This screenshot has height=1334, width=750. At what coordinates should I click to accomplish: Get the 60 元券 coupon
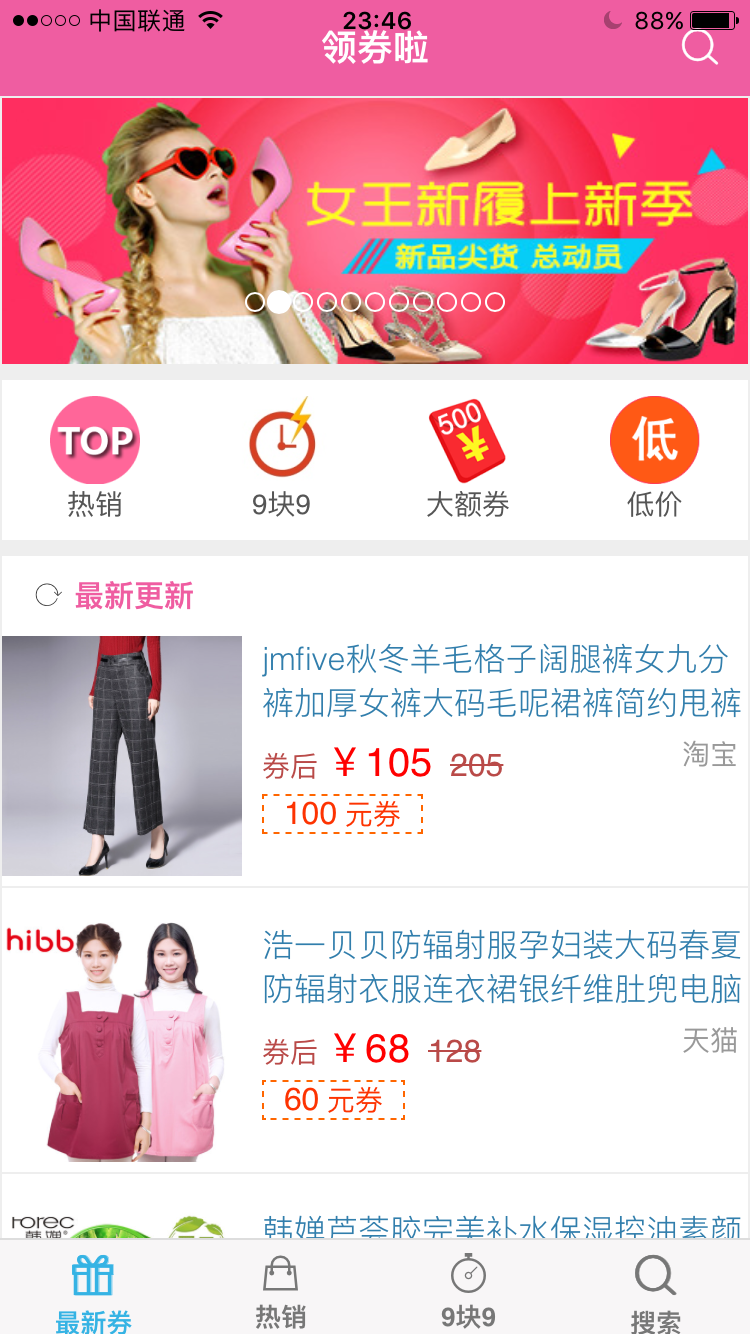point(333,1100)
